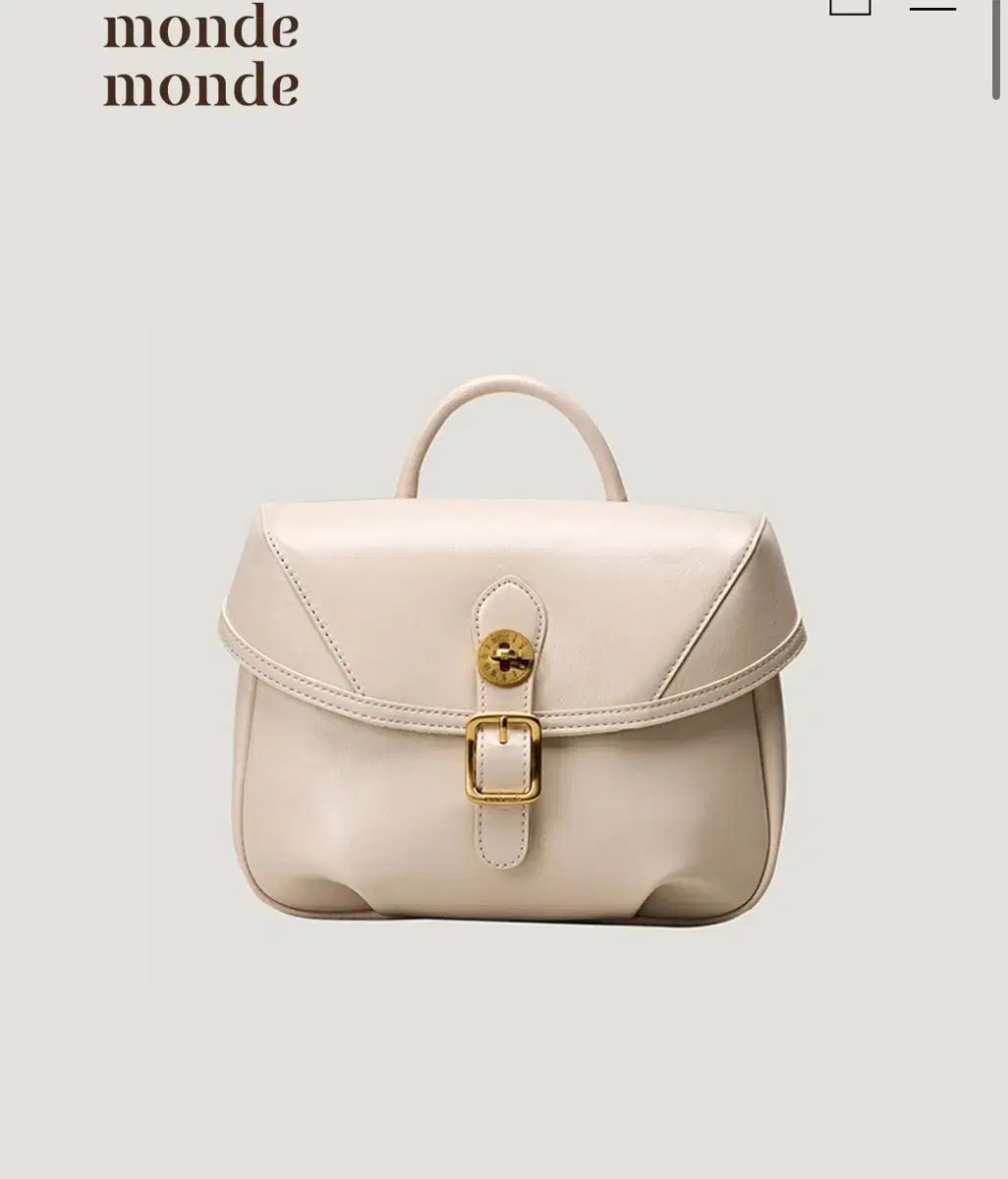Go to monde monde home via logo
Viewport: 1008px width, 1179px height.
pyautogui.click(x=200, y=56)
